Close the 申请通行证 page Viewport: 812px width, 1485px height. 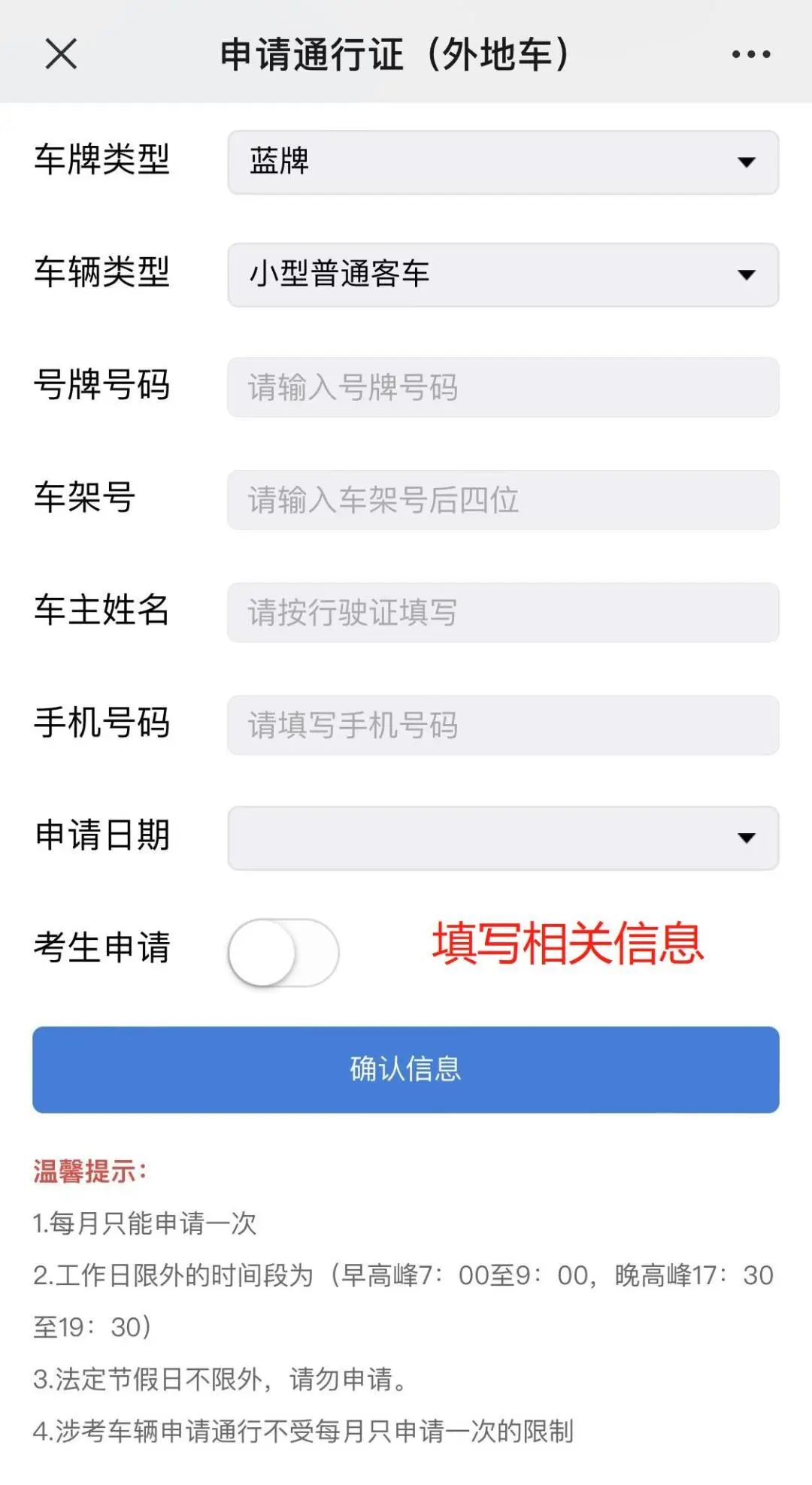(61, 54)
